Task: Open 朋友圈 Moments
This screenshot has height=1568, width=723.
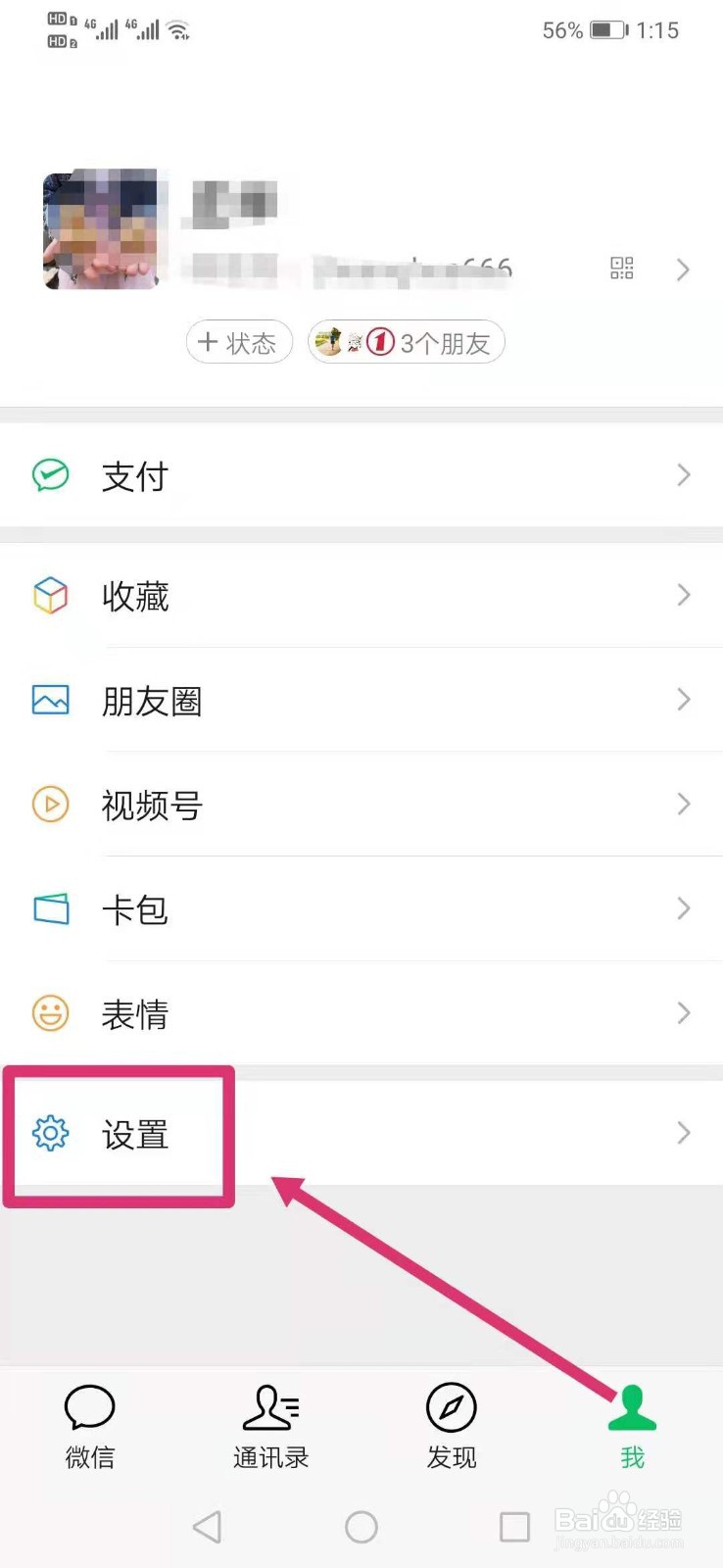Action: (x=152, y=700)
